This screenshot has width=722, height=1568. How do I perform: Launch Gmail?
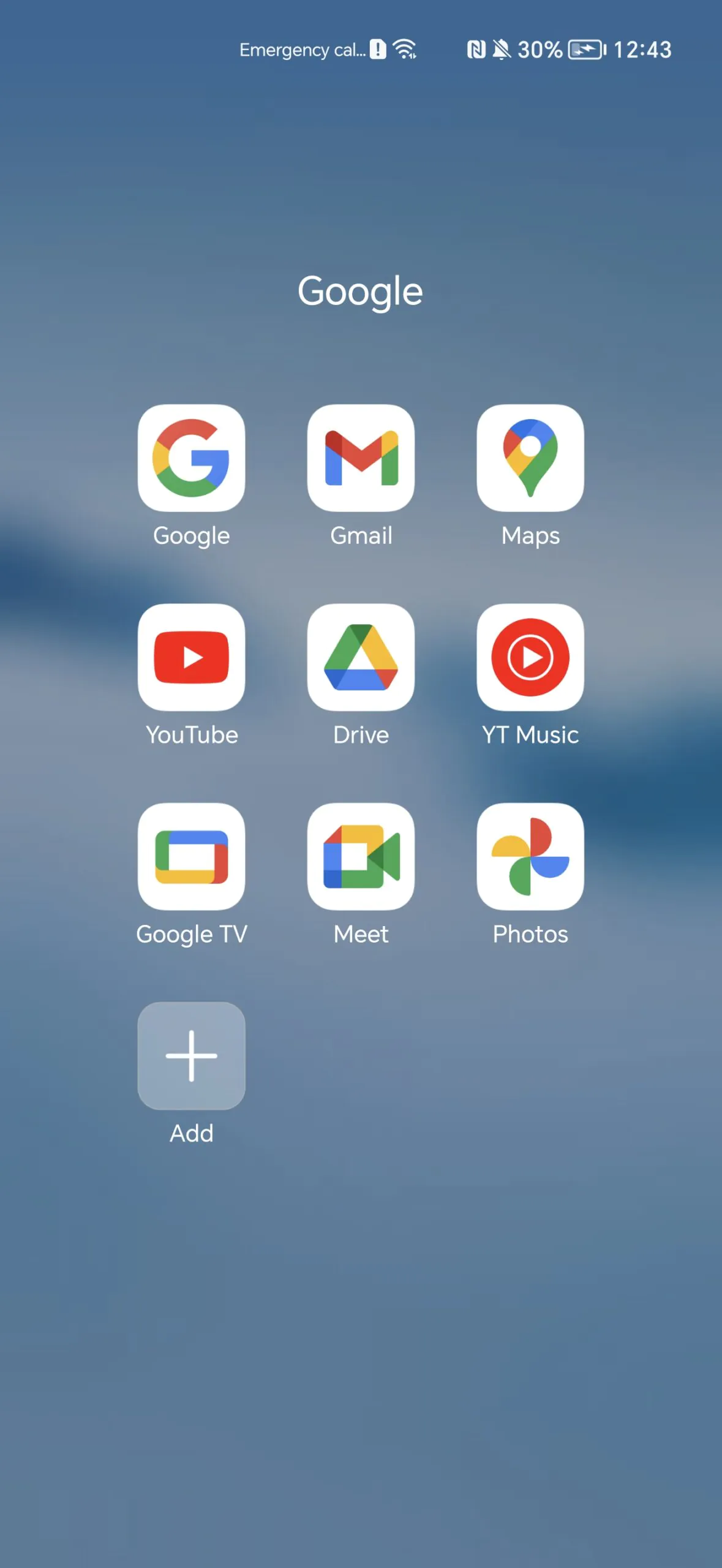click(x=361, y=458)
